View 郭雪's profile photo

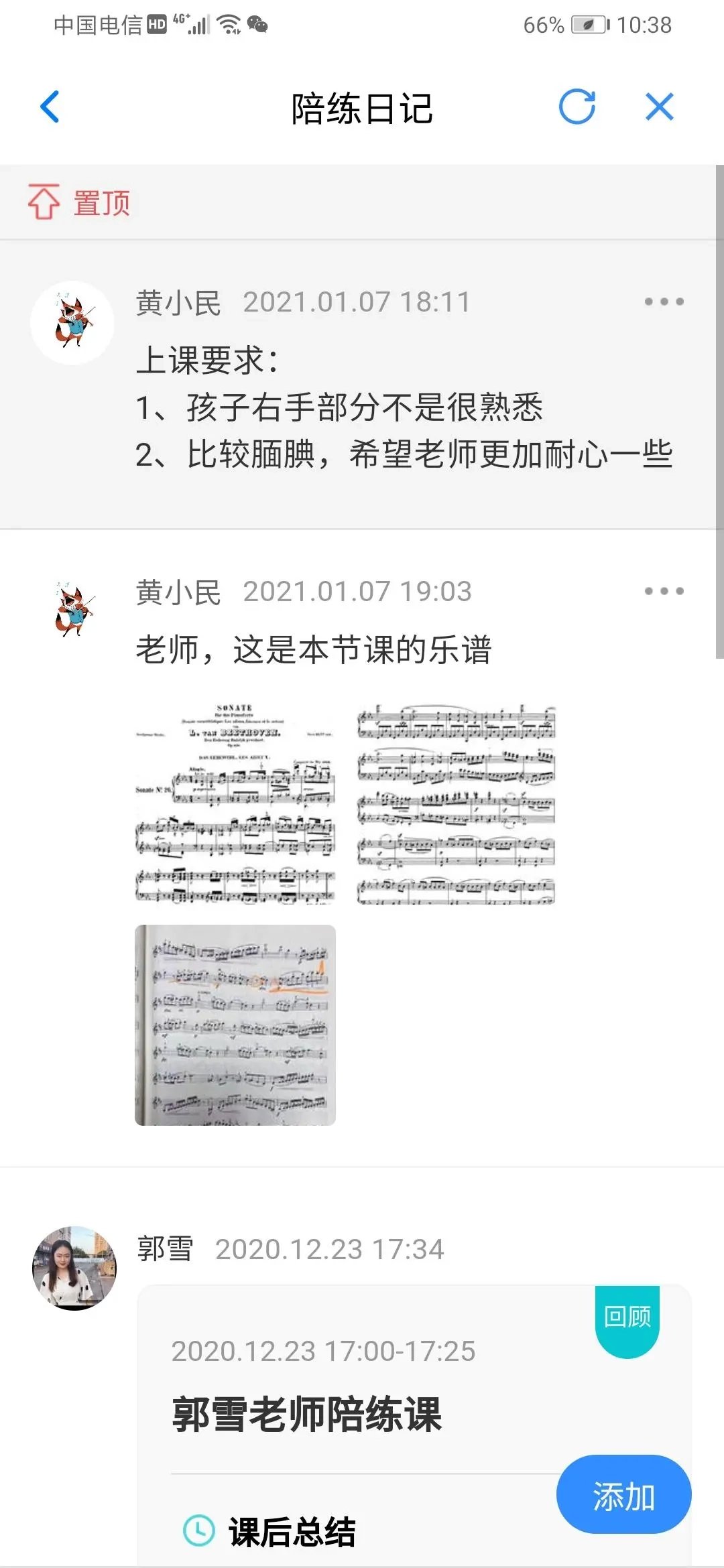click(74, 1268)
